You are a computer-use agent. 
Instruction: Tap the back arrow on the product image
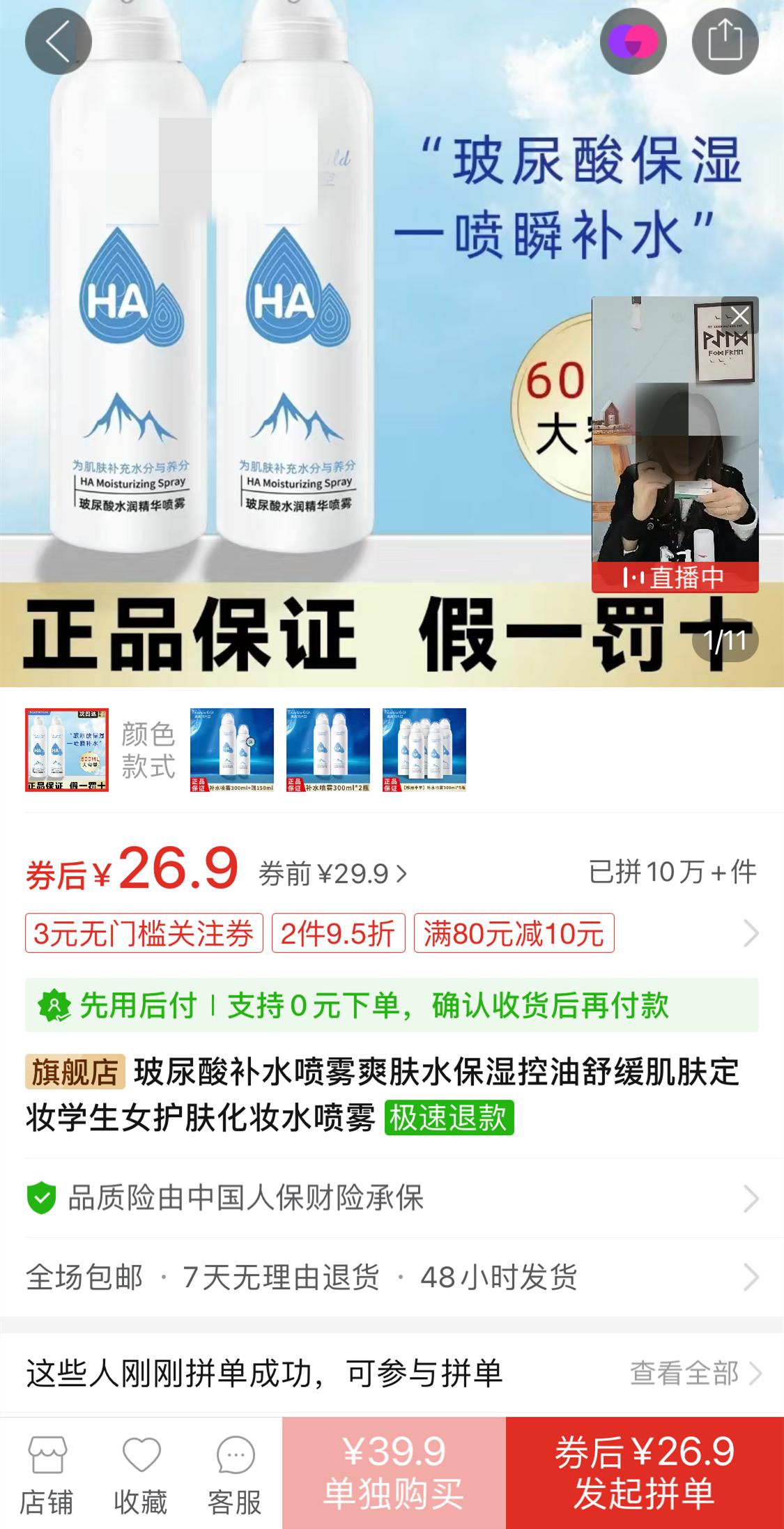pos(58,40)
